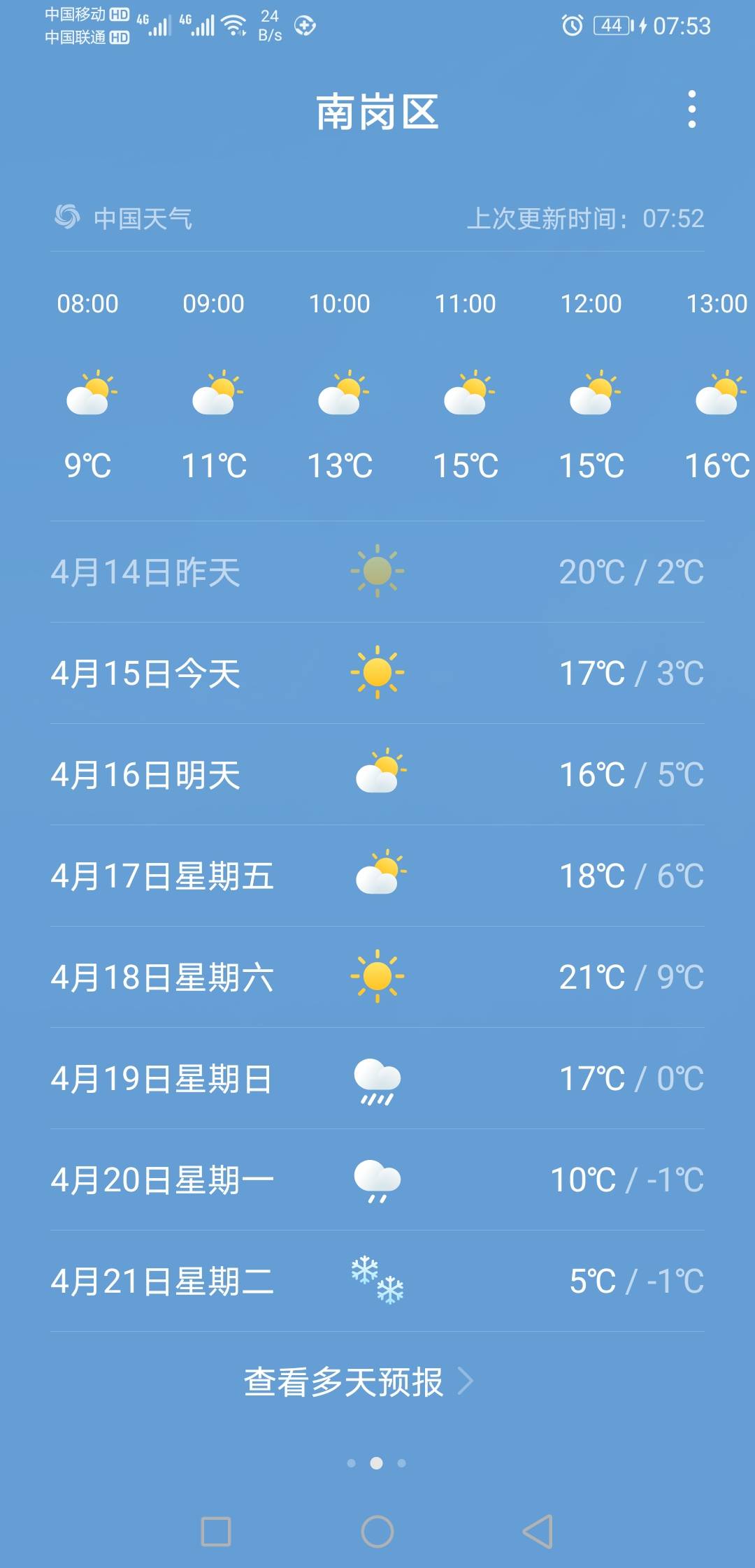Open the 查看多天预报 multi-day forecast link
The image size is (755, 1568).
358,1381
